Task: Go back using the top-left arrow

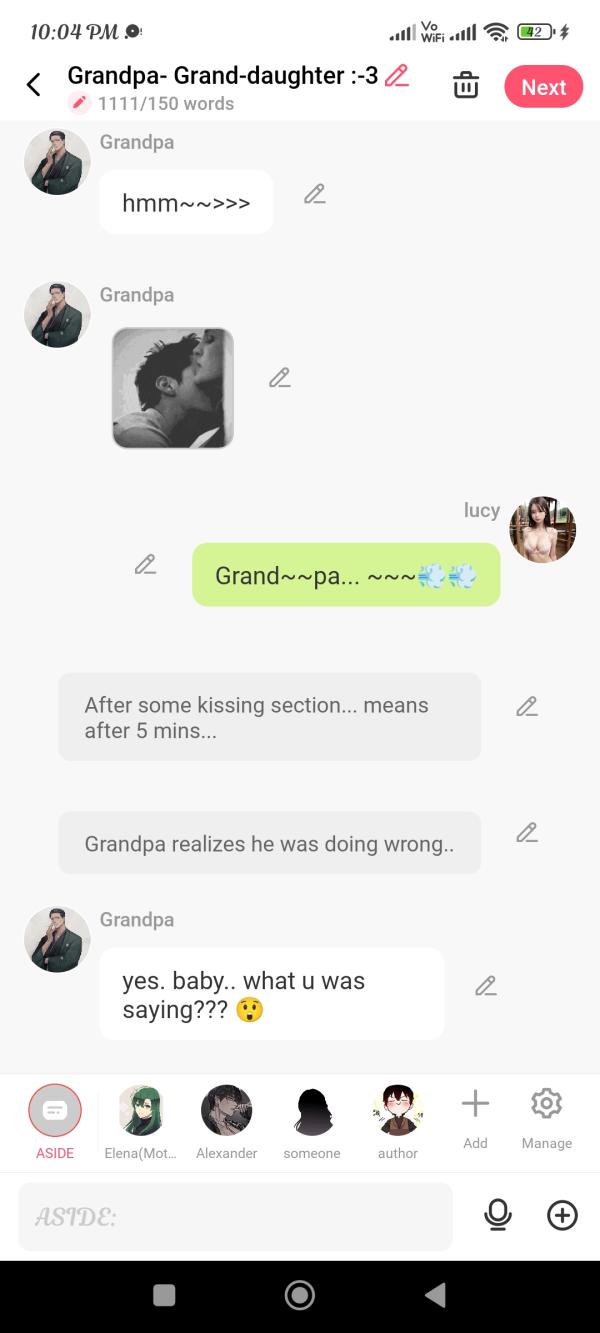Action: click(34, 85)
